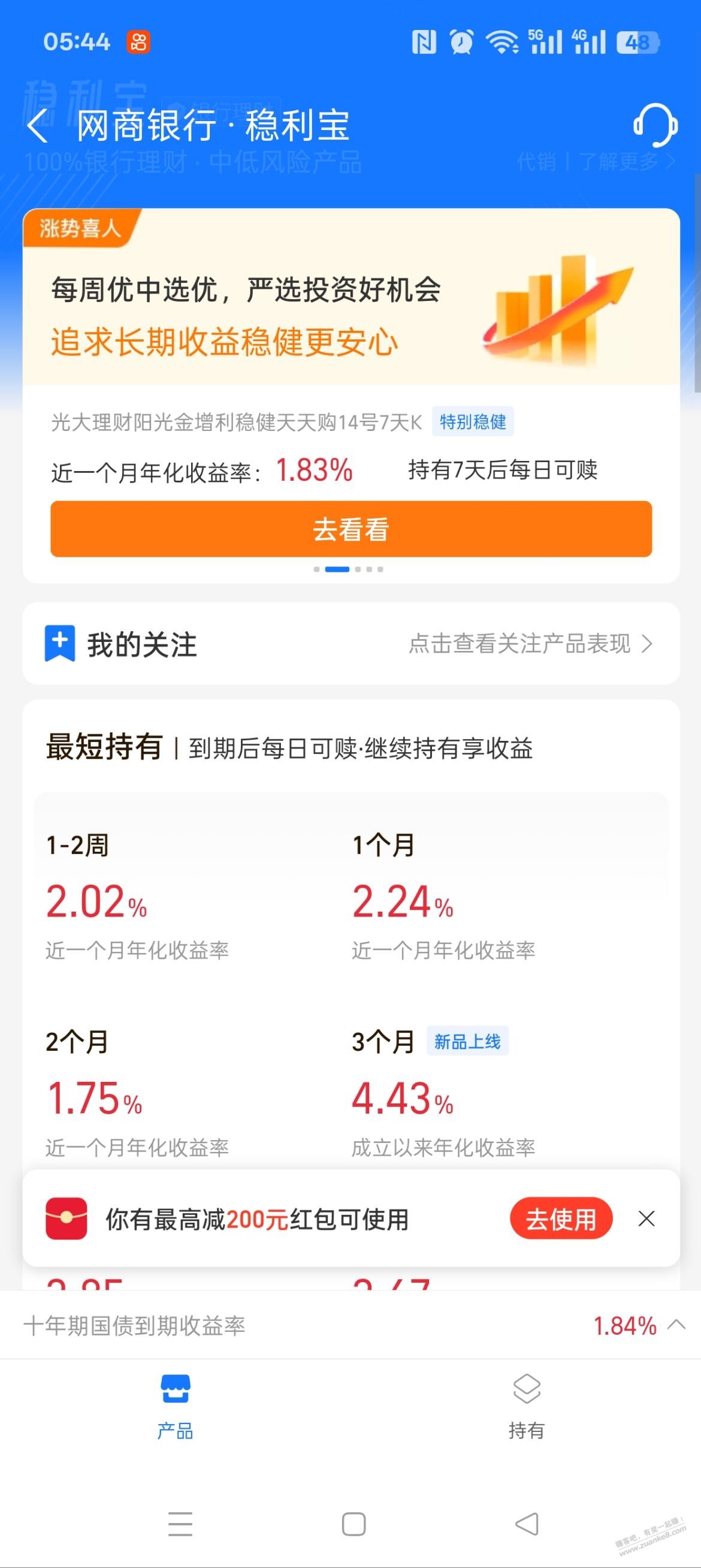Dismiss the 200元红包 banner
701x1568 pixels.
click(646, 1219)
